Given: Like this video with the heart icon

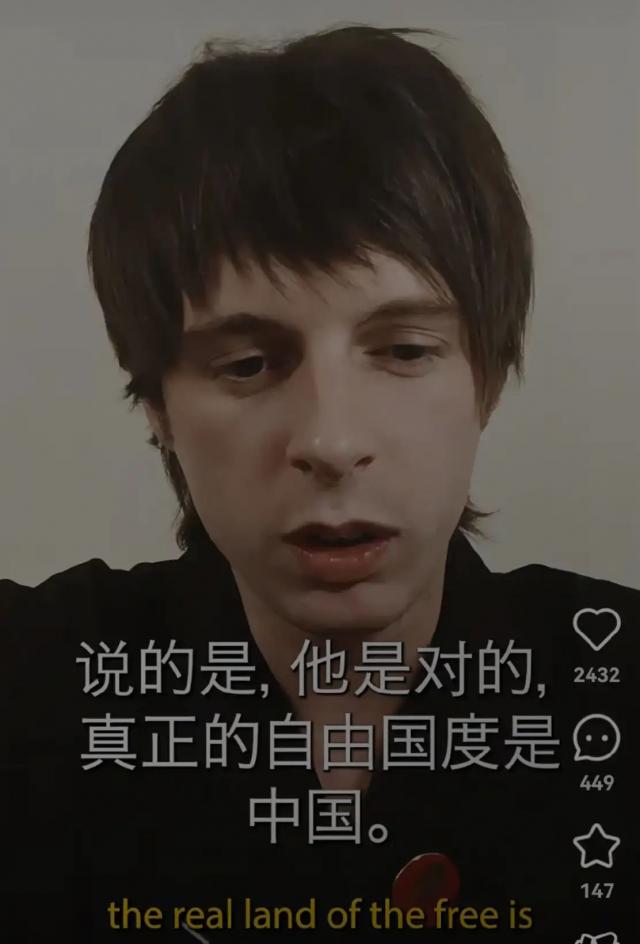Looking at the screenshot, I should click(596, 630).
